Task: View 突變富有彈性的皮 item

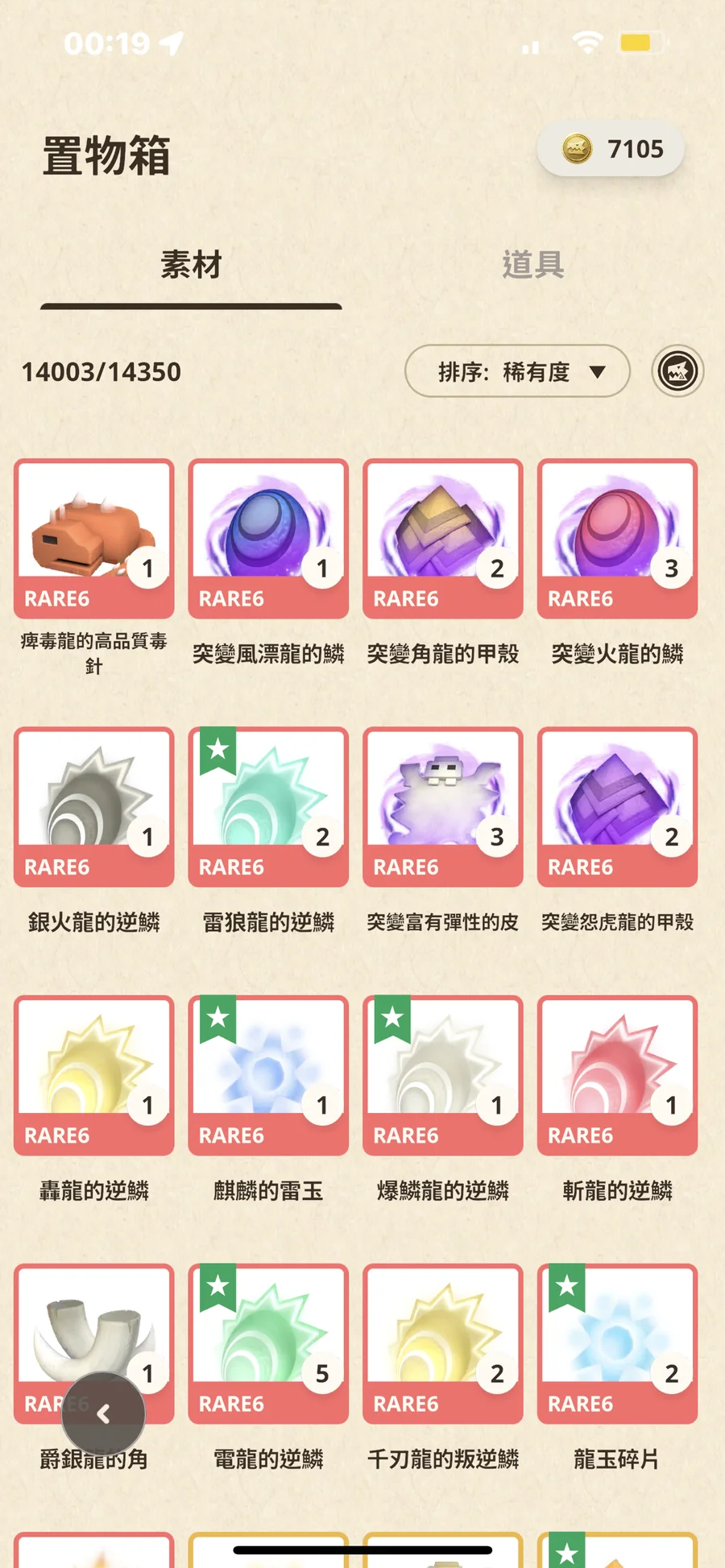Action: click(x=443, y=806)
